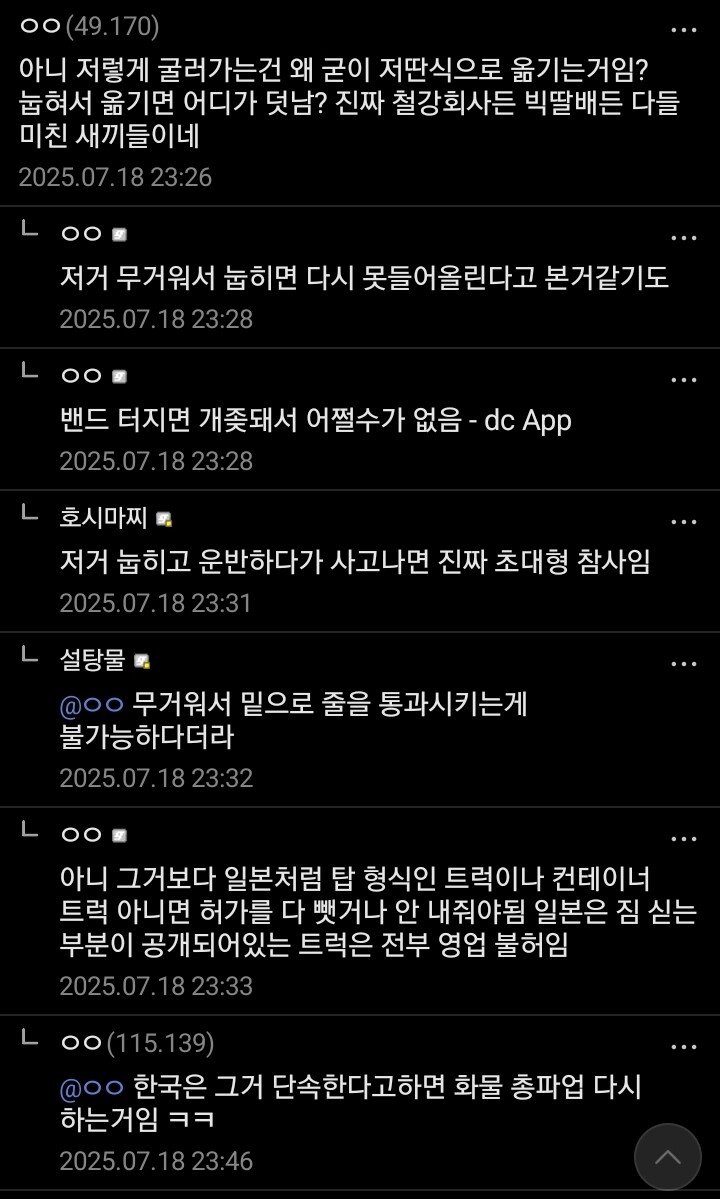This screenshot has width=720, height=1199.
Task: Tap the scroll-to-top arrow button
Action: [x=667, y=1156]
